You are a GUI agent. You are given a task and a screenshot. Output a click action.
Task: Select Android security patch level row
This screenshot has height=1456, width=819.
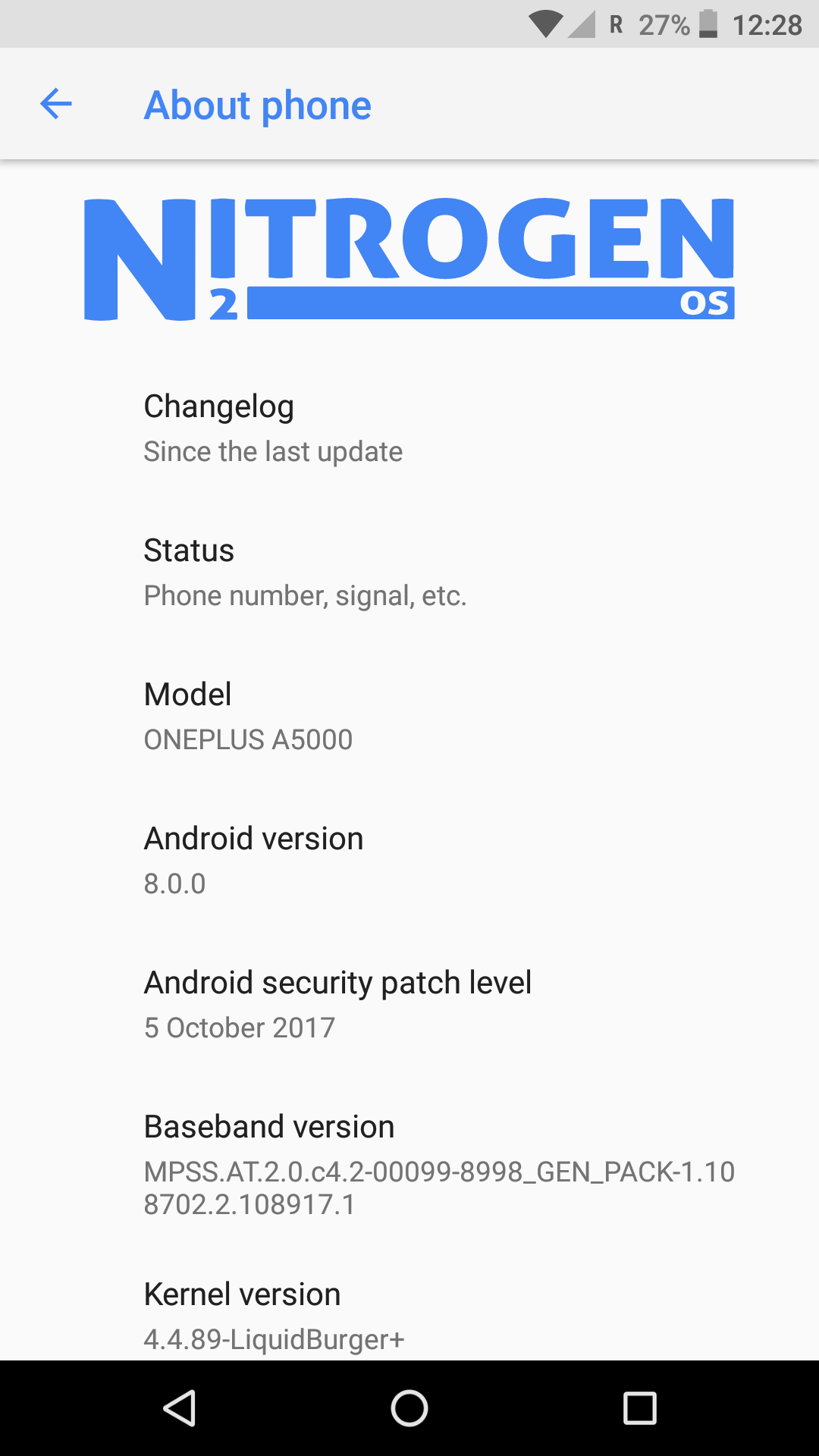coord(409,1005)
